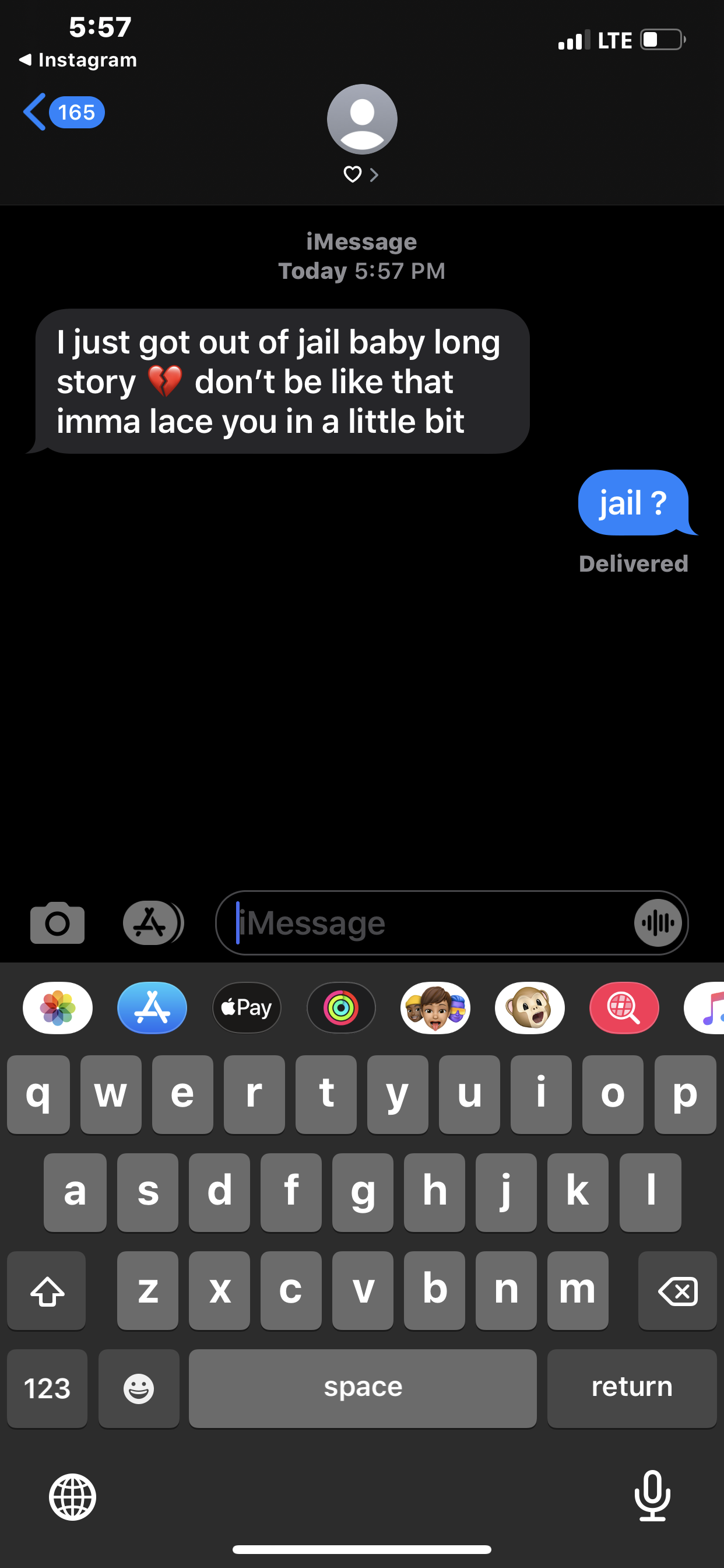The width and height of the screenshot is (724, 1568).
Task: Tap the backspace key
Action: tap(677, 1290)
